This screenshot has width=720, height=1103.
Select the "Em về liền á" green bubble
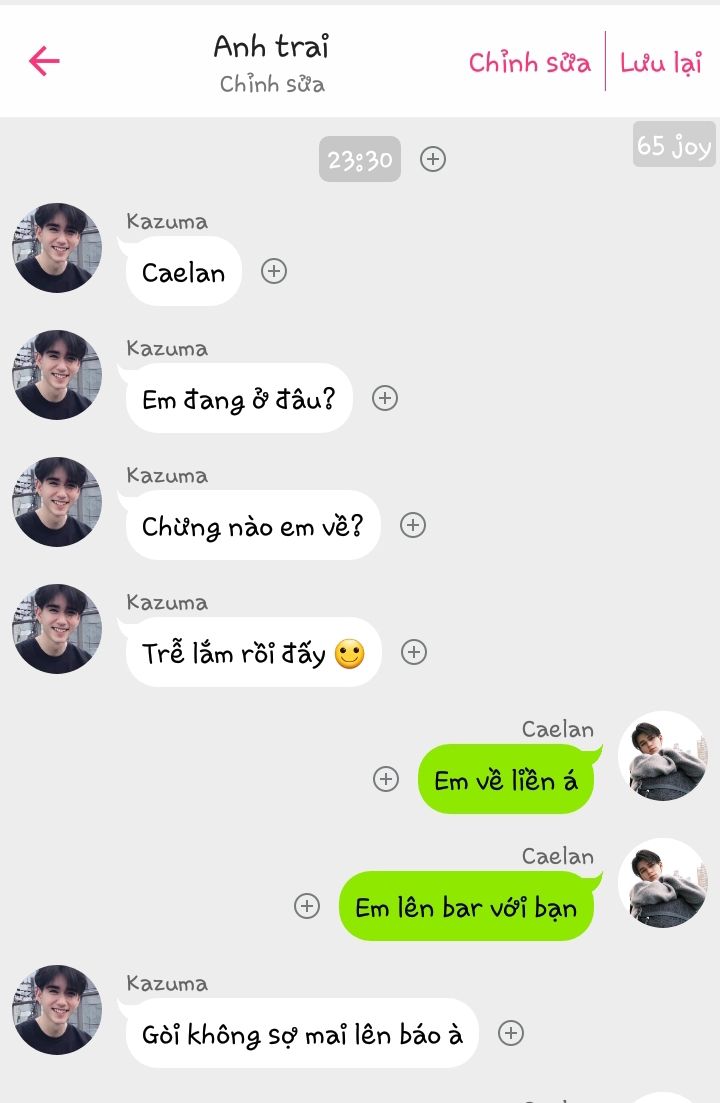[506, 780]
